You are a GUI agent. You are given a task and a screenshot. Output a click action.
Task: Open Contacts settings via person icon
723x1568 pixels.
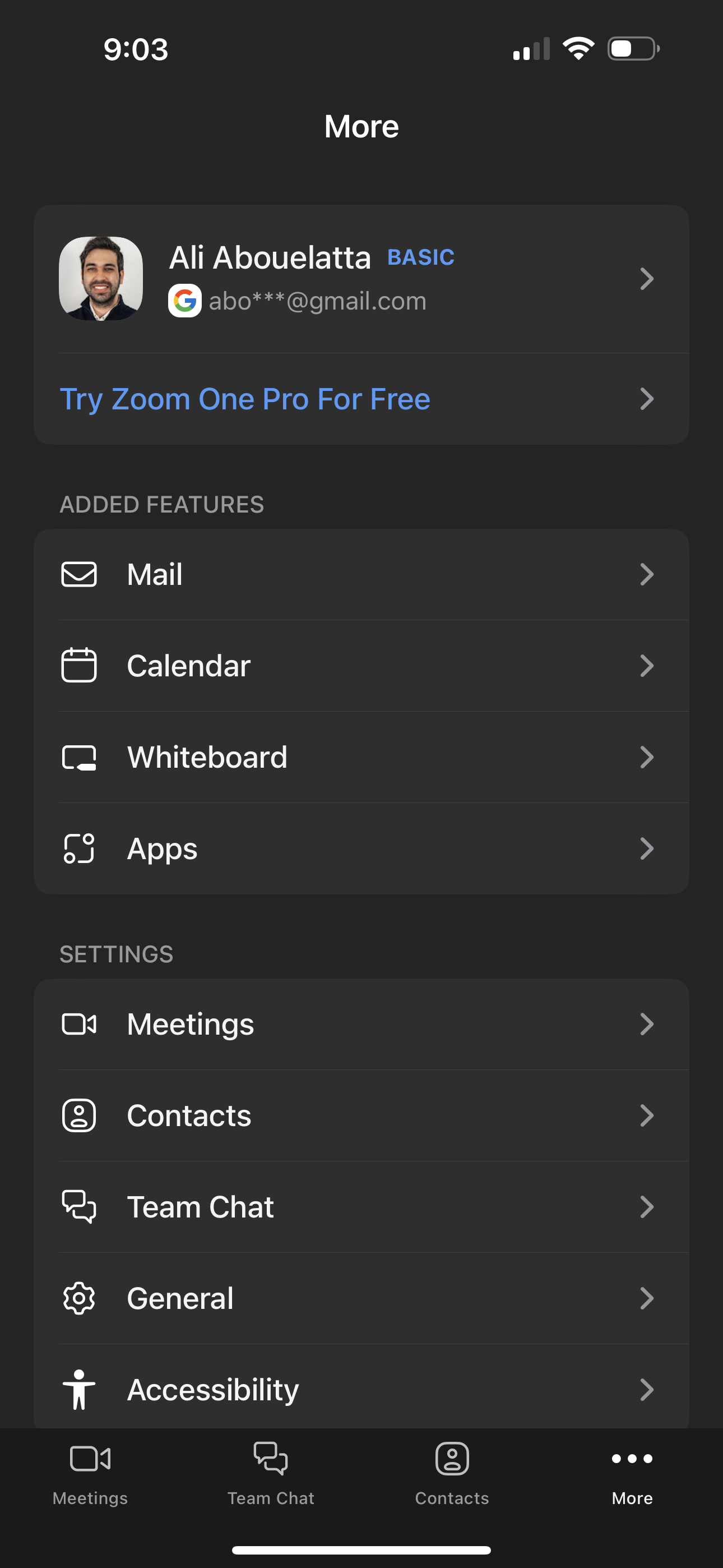point(80,1115)
